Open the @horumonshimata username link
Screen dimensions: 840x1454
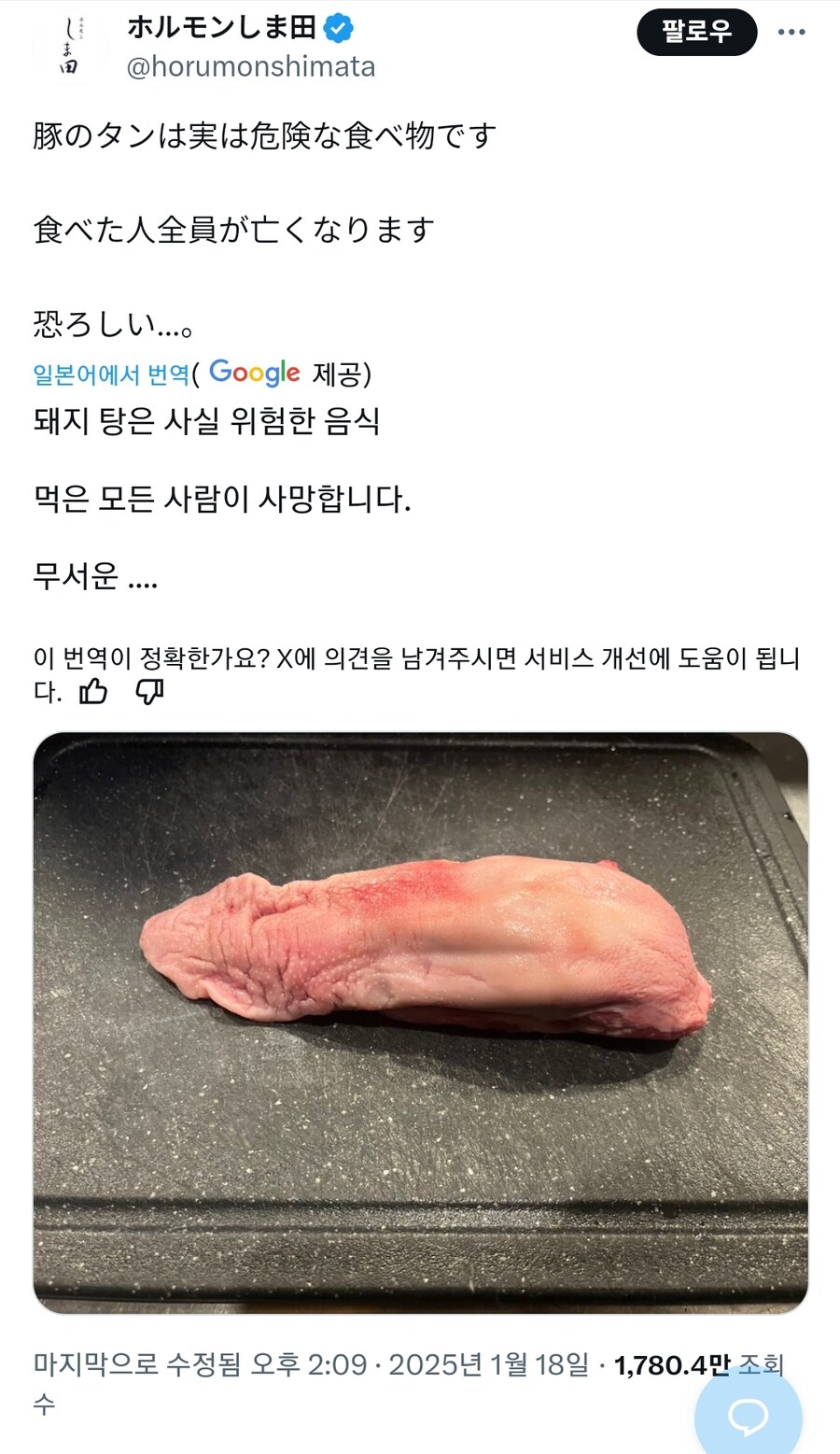point(253,65)
